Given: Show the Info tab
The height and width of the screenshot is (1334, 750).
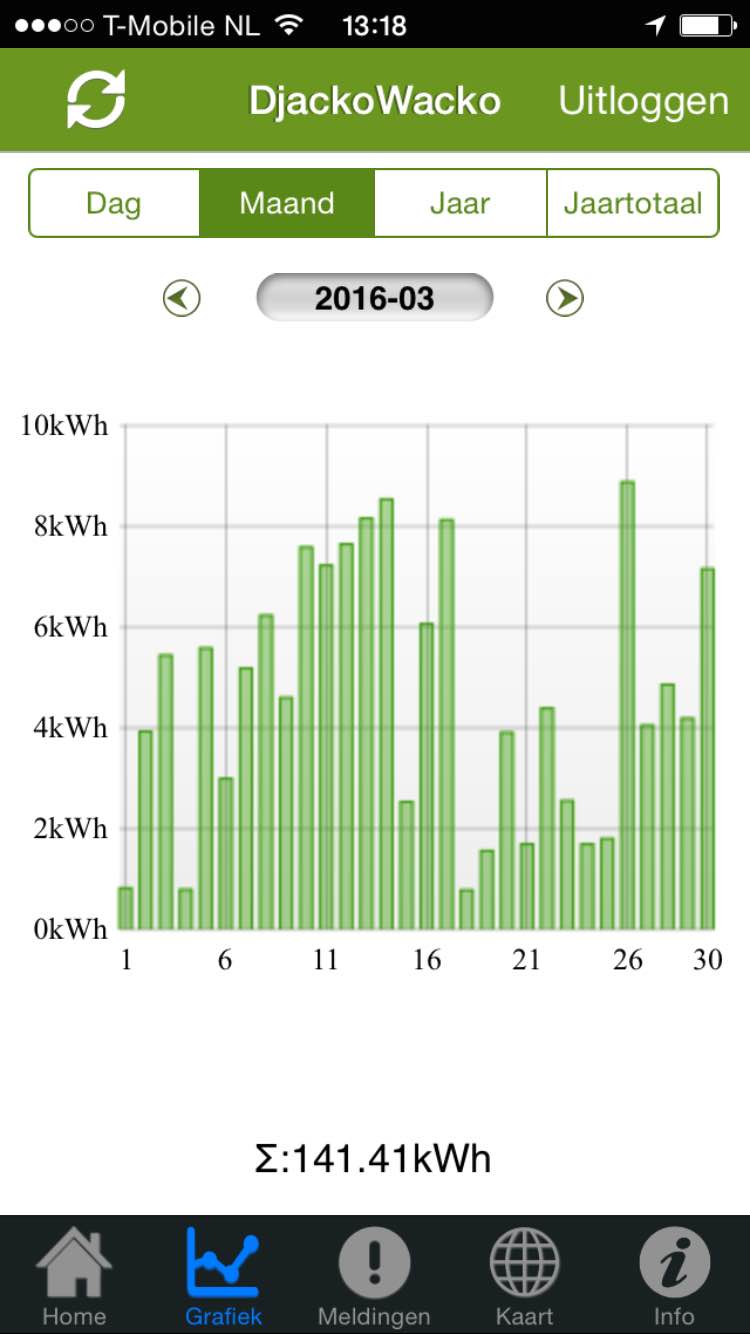Looking at the screenshot, I should [x=674, y=1275].
